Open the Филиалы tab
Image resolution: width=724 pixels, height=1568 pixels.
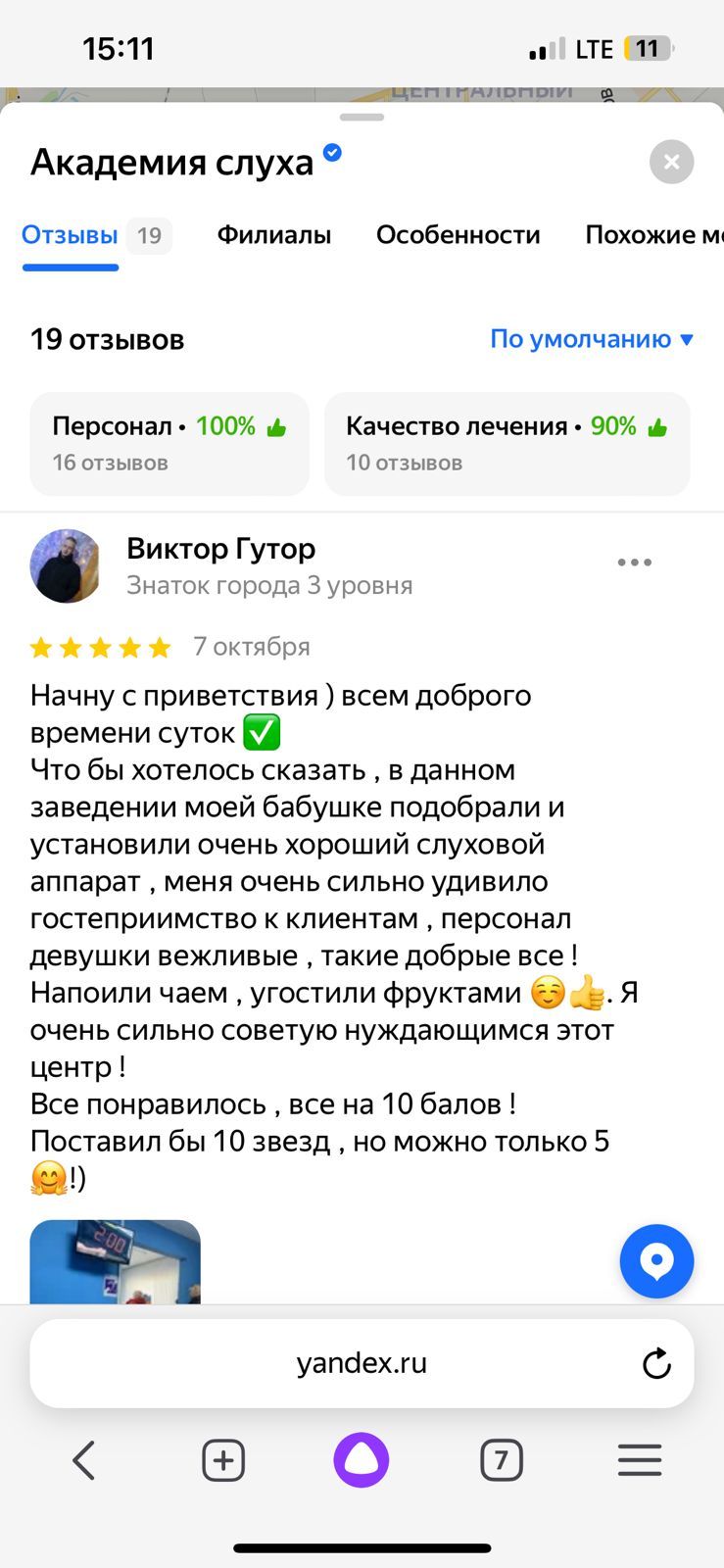click(273, 235)
